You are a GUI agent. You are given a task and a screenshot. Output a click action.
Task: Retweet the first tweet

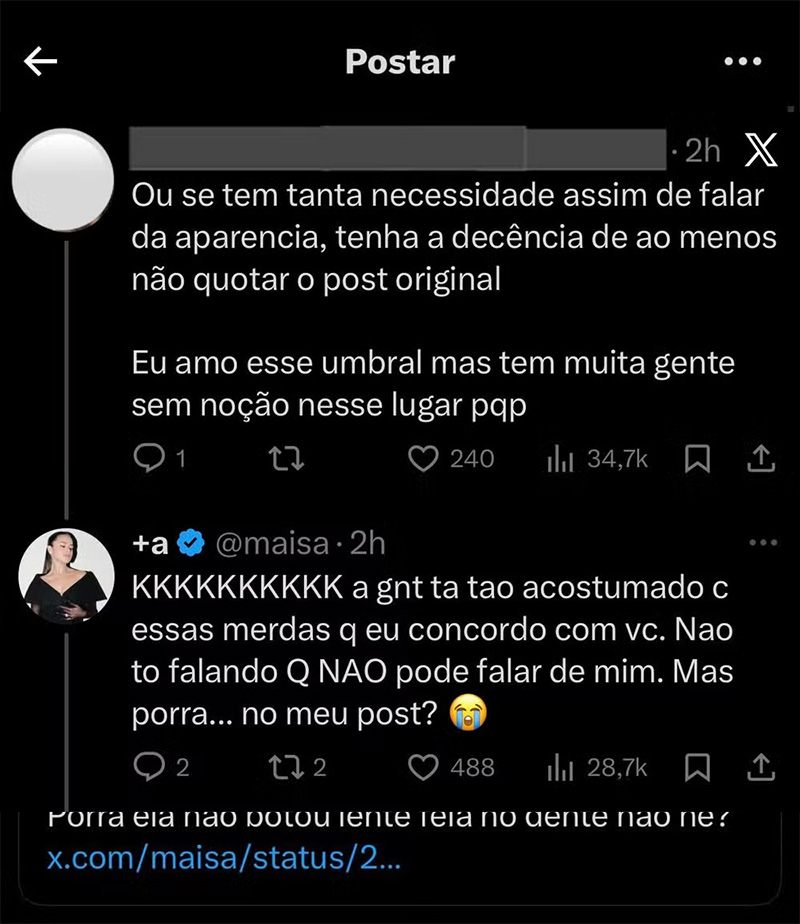(287, 458)
